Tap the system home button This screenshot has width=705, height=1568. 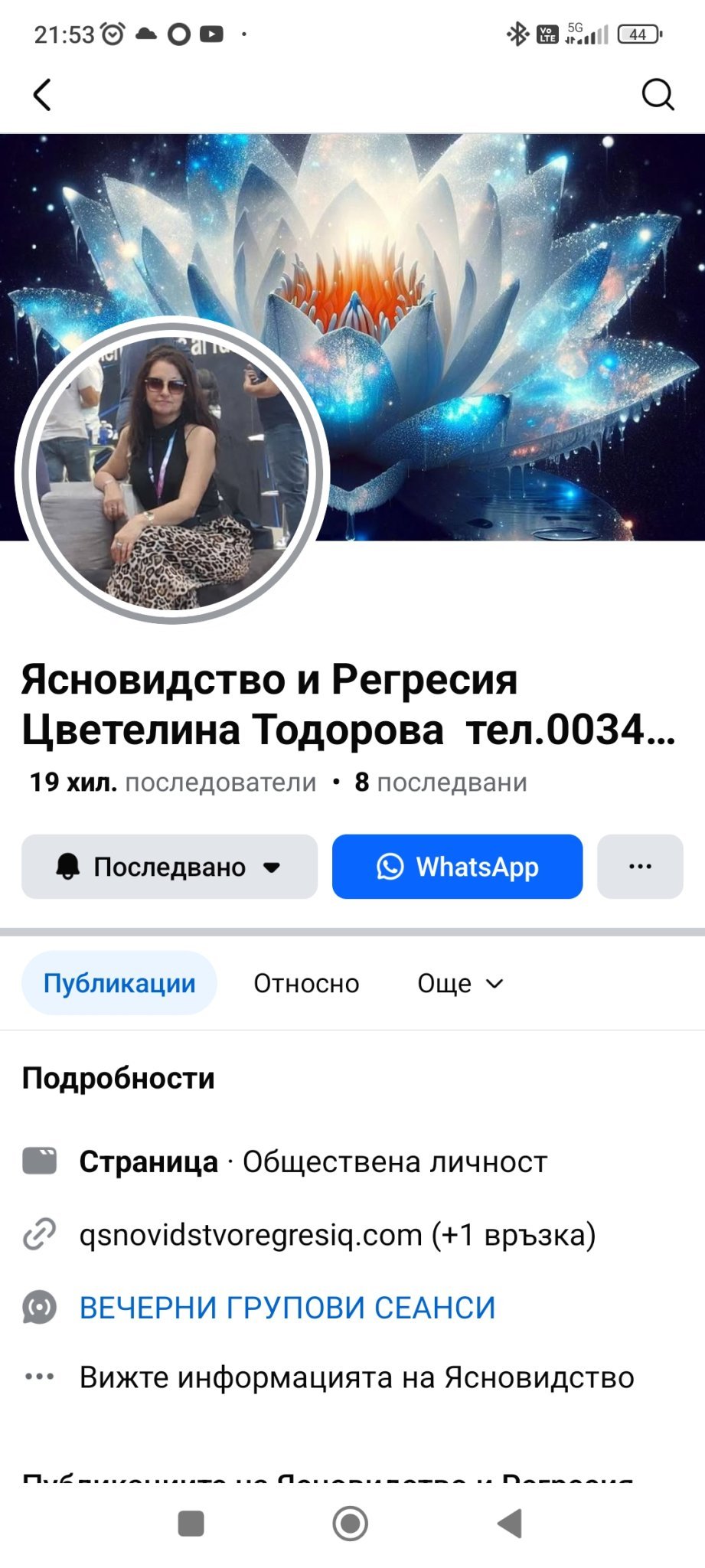[351, 1523]
